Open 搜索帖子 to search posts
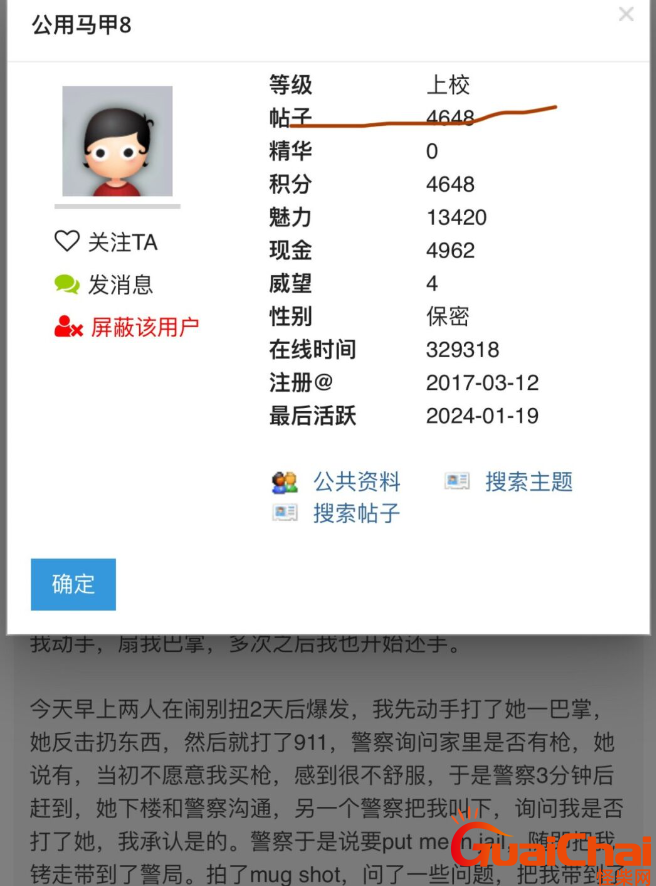Image resolution: width=656 pixels, height=886 pixels. pyautogui.click(x=355, y=514)
